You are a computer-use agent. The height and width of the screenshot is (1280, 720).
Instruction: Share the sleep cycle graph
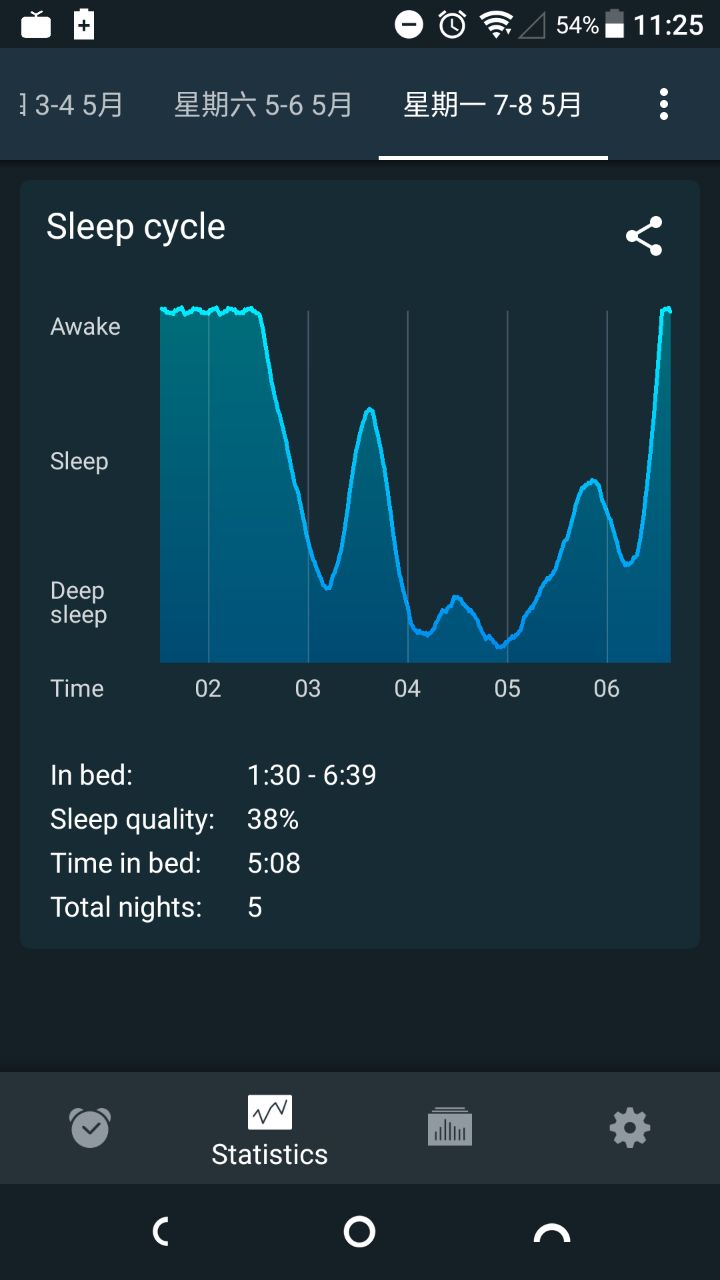click(x=644, y=236)
